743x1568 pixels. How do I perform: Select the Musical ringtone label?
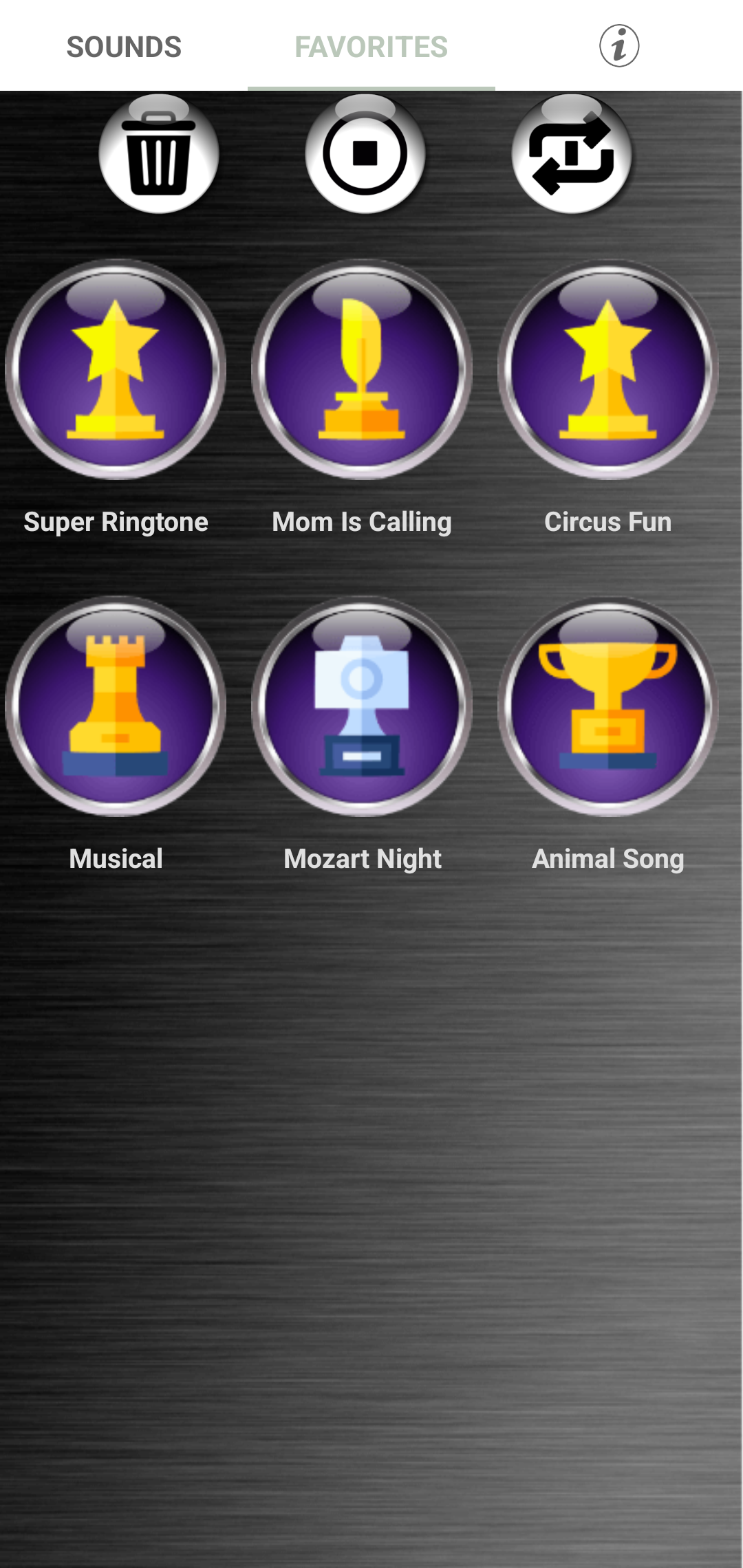(x=115, y=858)
